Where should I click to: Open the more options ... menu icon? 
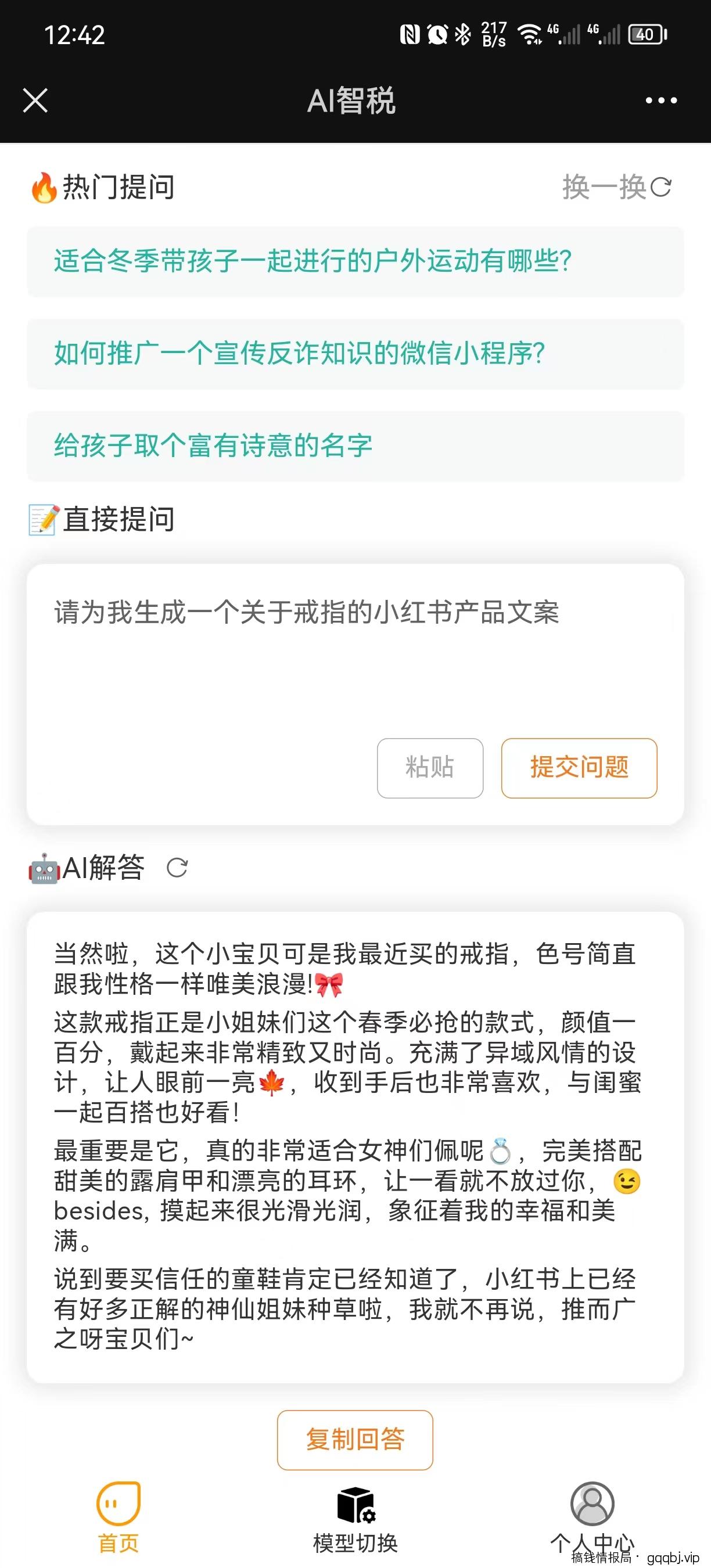click(x=660, y=102)
